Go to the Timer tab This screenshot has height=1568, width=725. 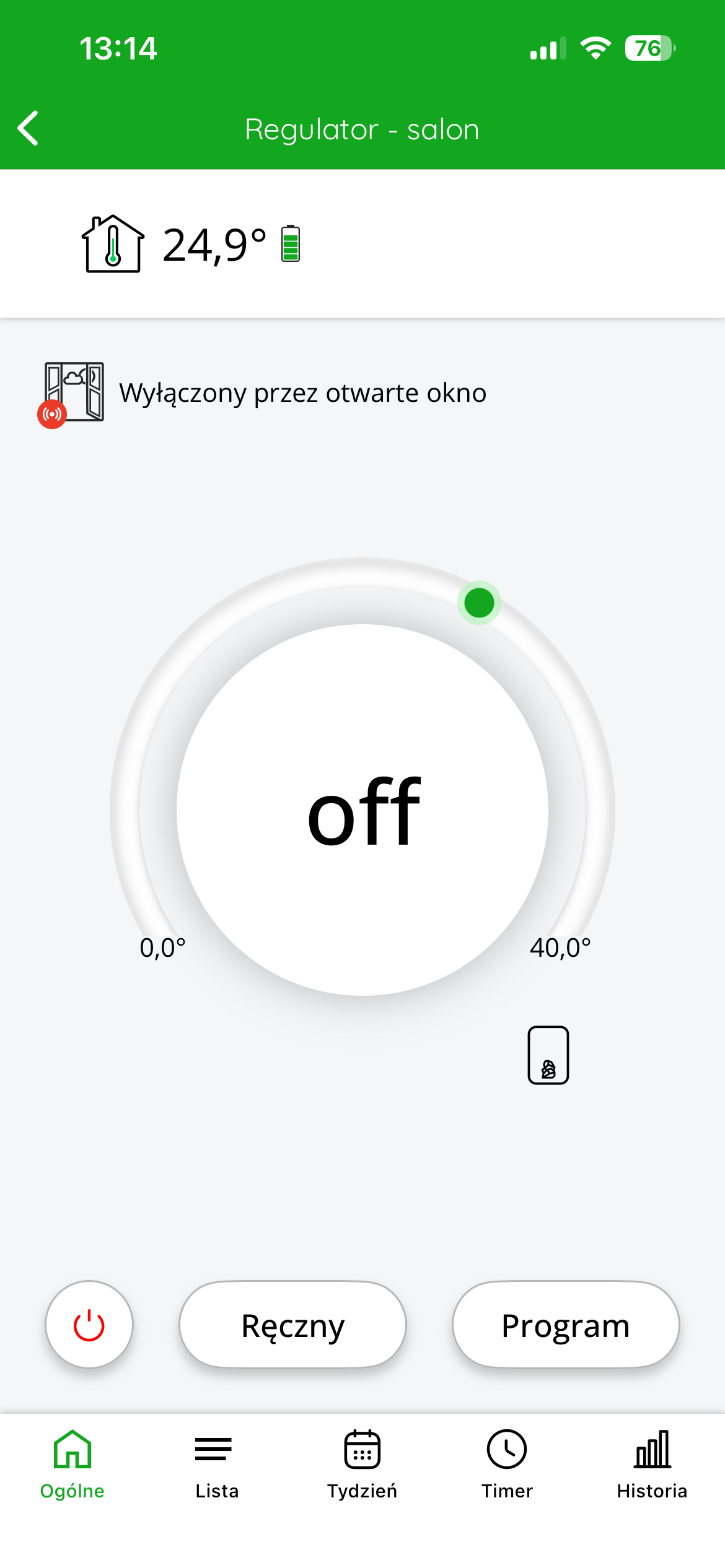507,1465
